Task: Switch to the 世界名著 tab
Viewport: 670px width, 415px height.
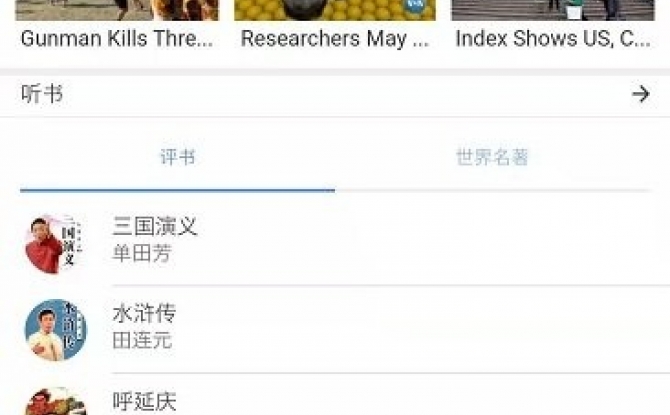Action: click(x=492, y=158)
